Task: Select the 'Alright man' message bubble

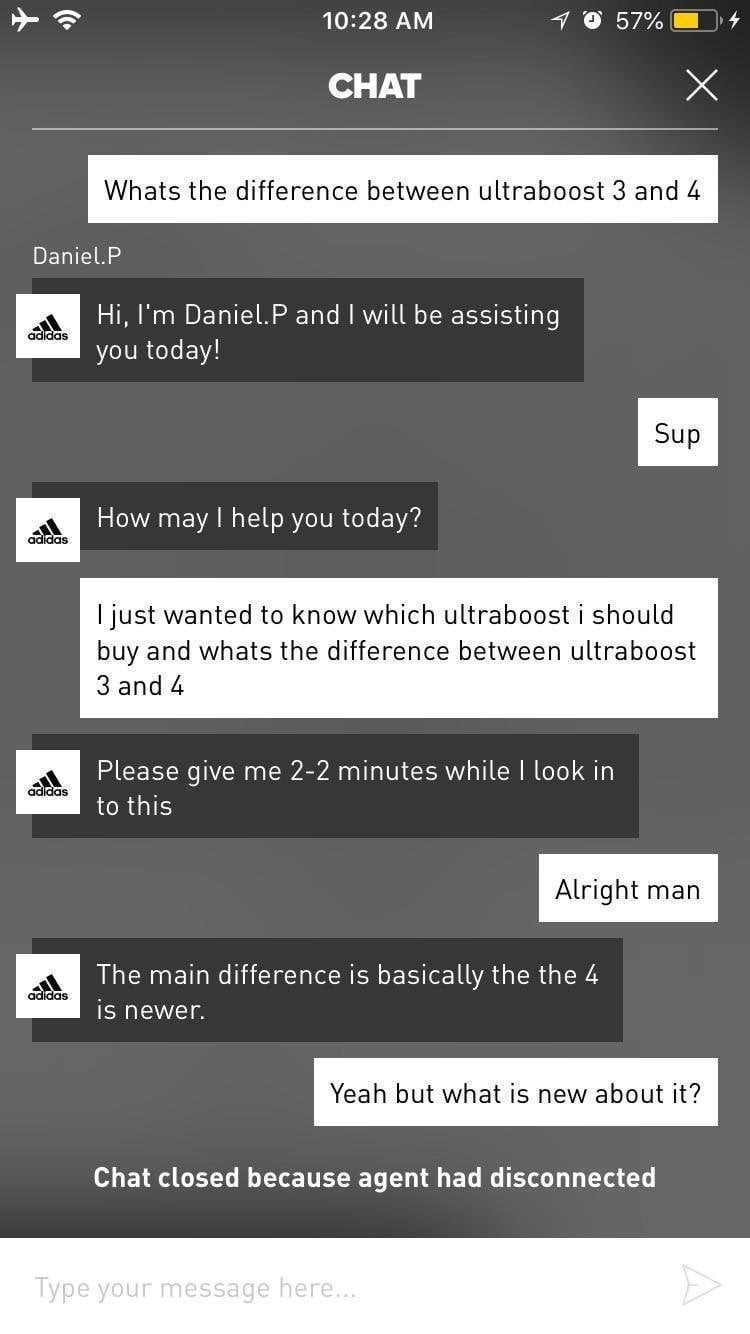Action: pyautogui.click(x=628, y=888)
